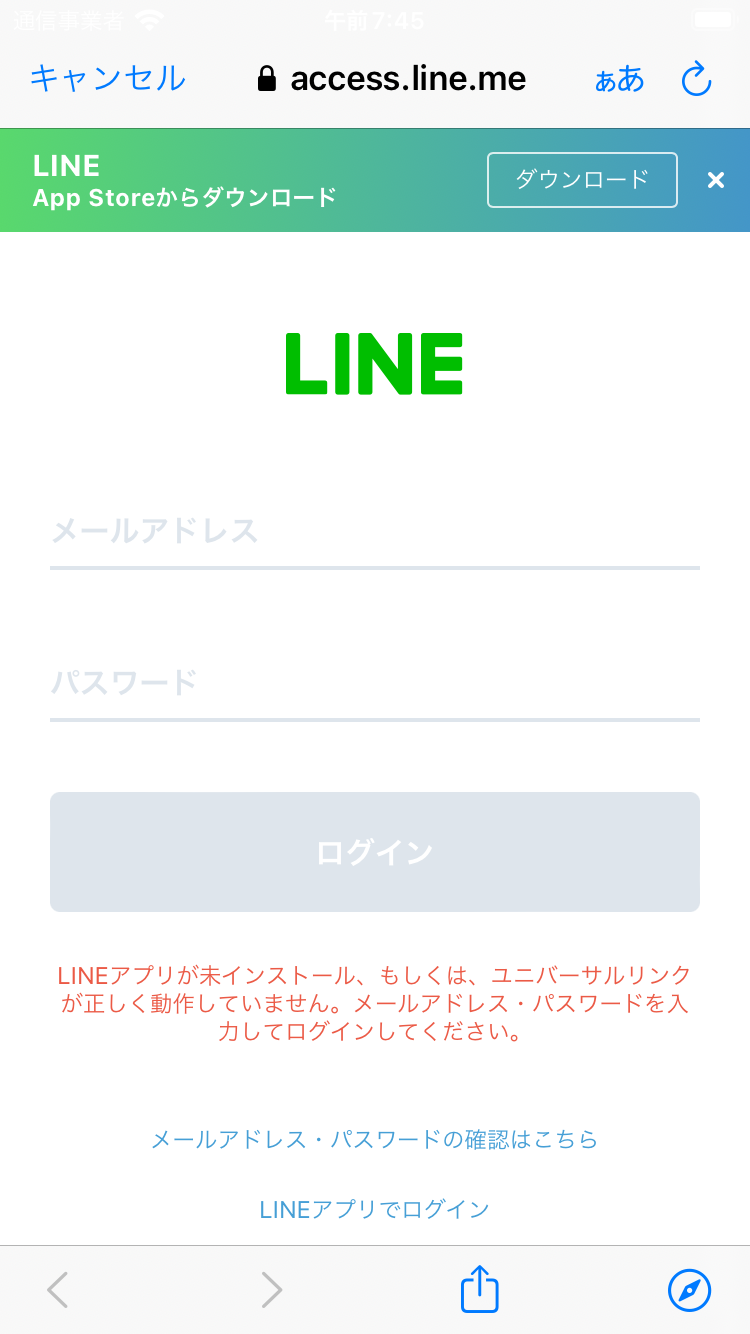The height and width of the screenshot is (1334, 750).
Task: Choose LINEアプリでログイン link
Action: point(375,1209)
